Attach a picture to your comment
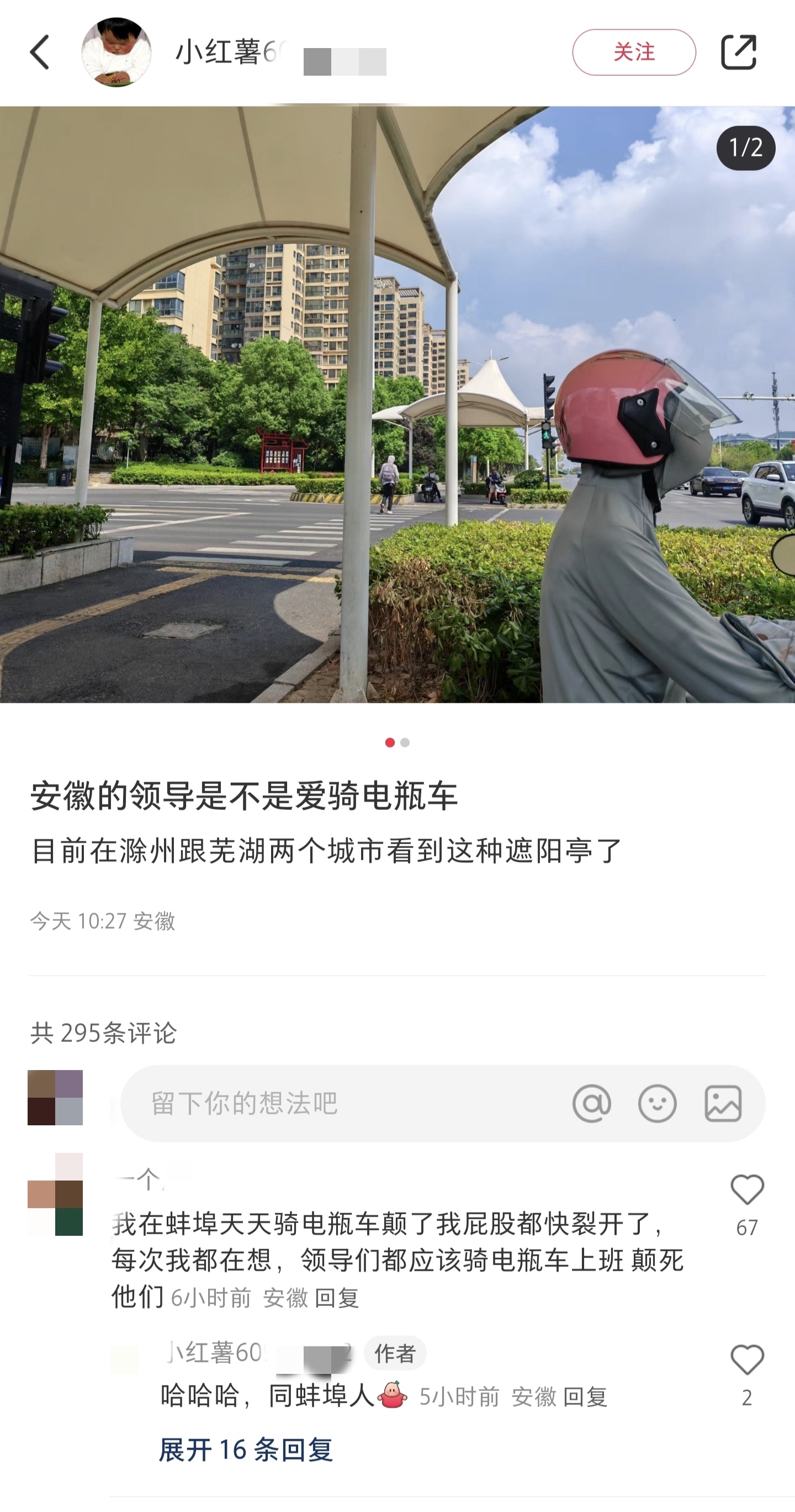Viewport: 795px width, 1512px height. [x=723, y=1104]
